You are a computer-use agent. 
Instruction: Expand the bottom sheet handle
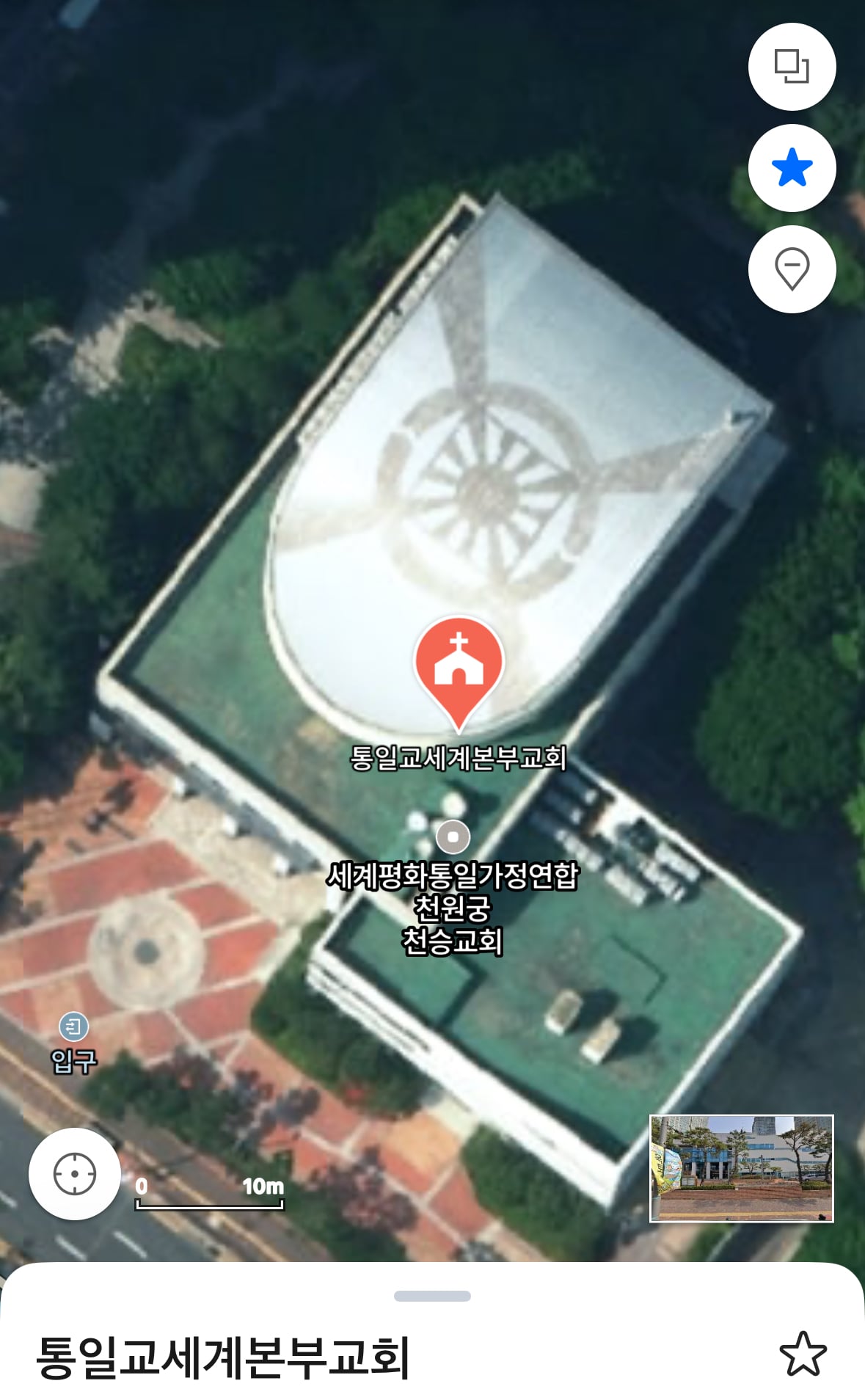click(432, 1297)
